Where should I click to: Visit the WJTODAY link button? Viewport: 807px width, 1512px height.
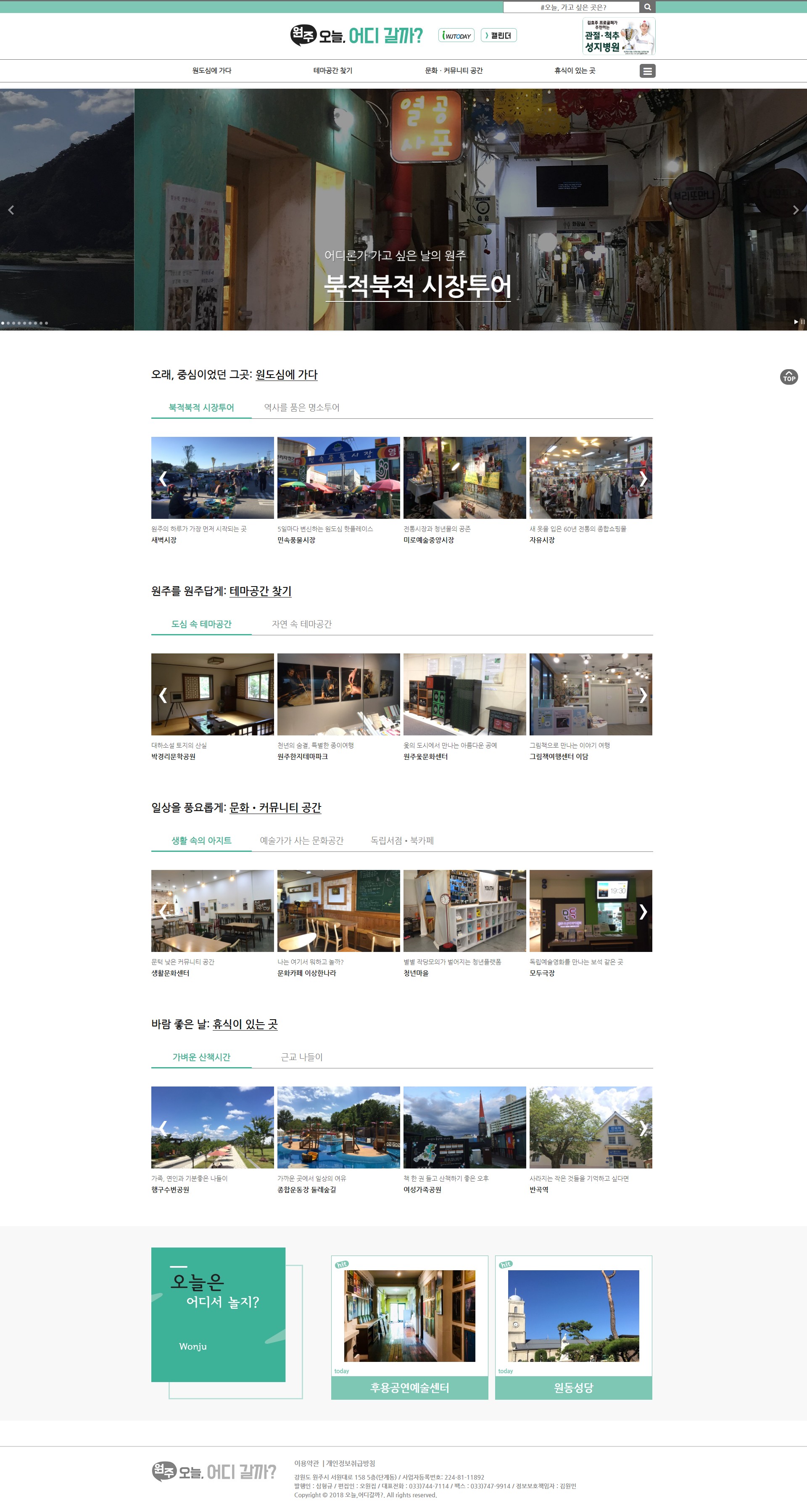point(456,36)
